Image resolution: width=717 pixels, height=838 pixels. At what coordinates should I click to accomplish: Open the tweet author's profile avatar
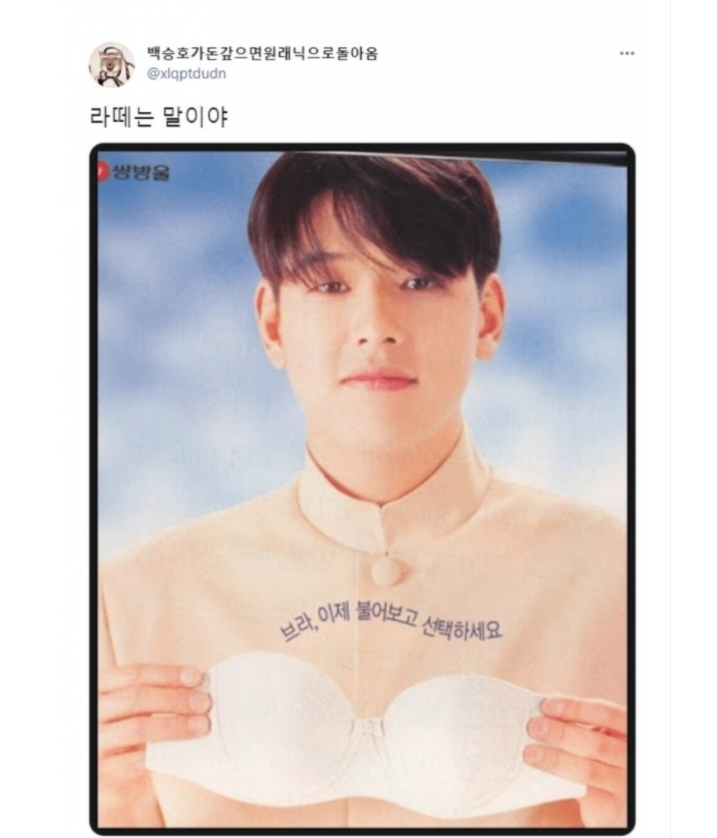[111, 64]
